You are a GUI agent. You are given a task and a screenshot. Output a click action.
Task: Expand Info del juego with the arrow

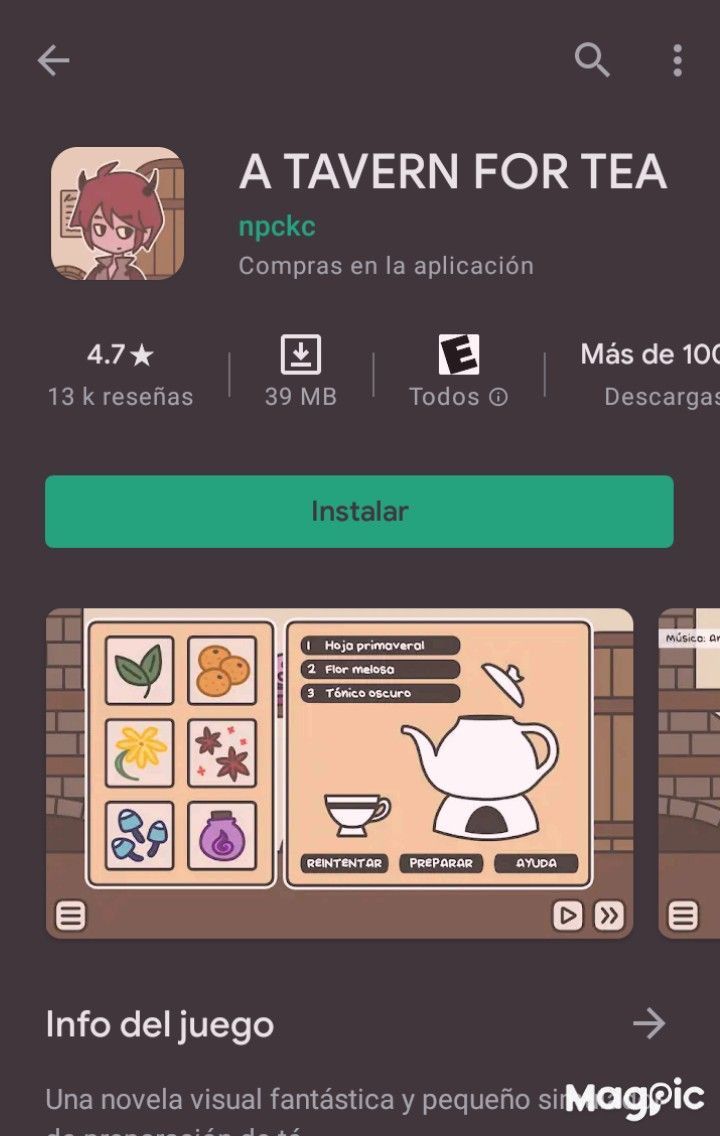pos(649,1023)
